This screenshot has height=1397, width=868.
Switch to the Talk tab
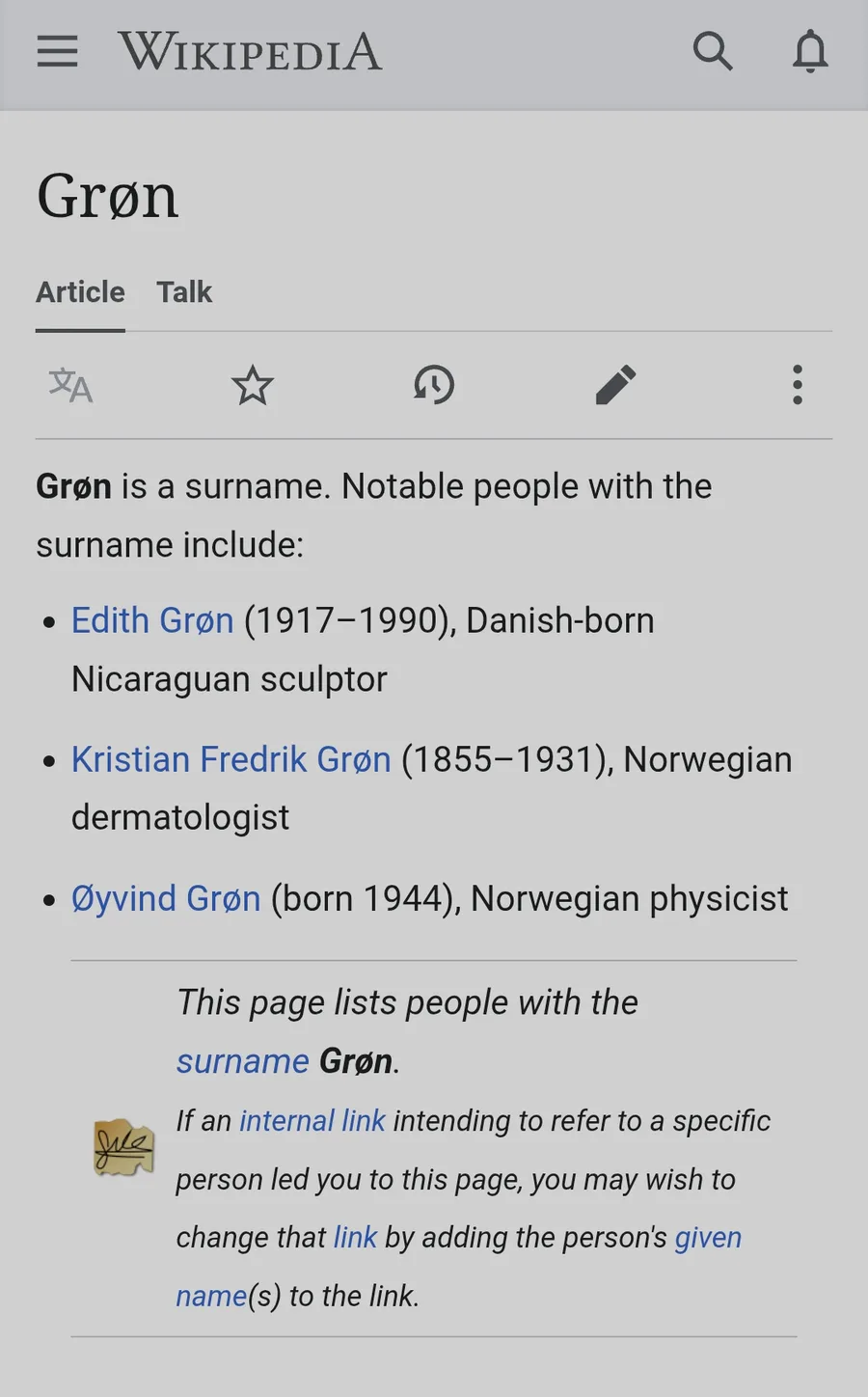[x=184, y=292]
